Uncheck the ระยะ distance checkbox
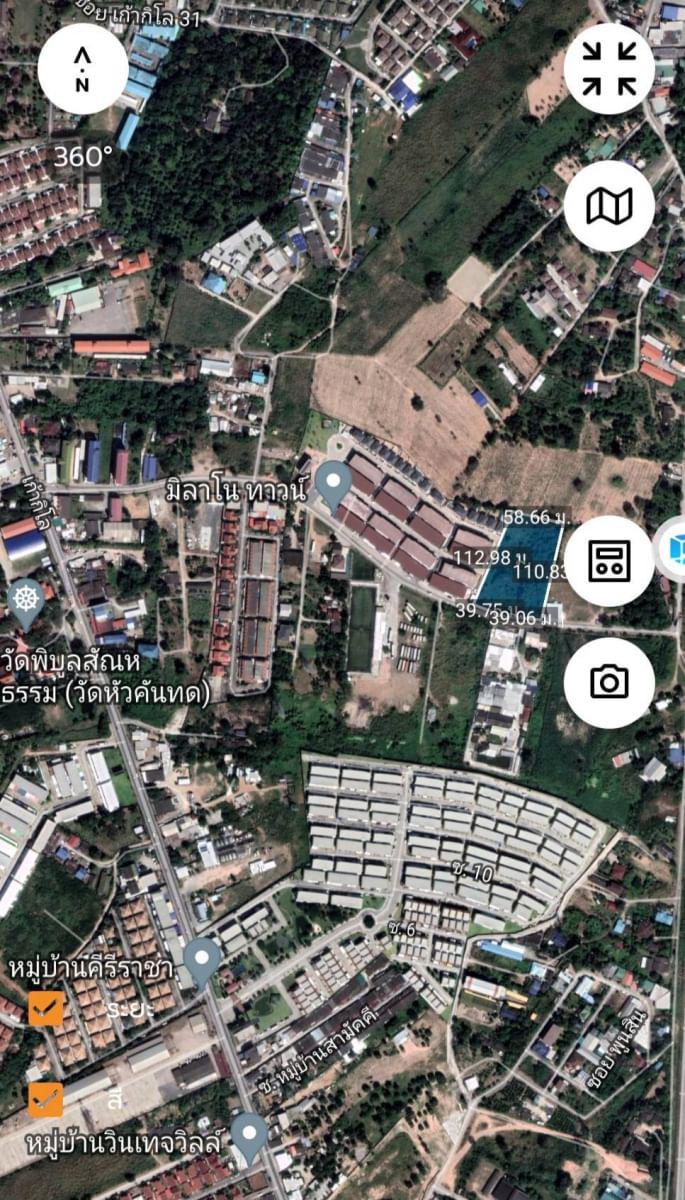This screenshot has width=685, height=1200. [45, 1008]
